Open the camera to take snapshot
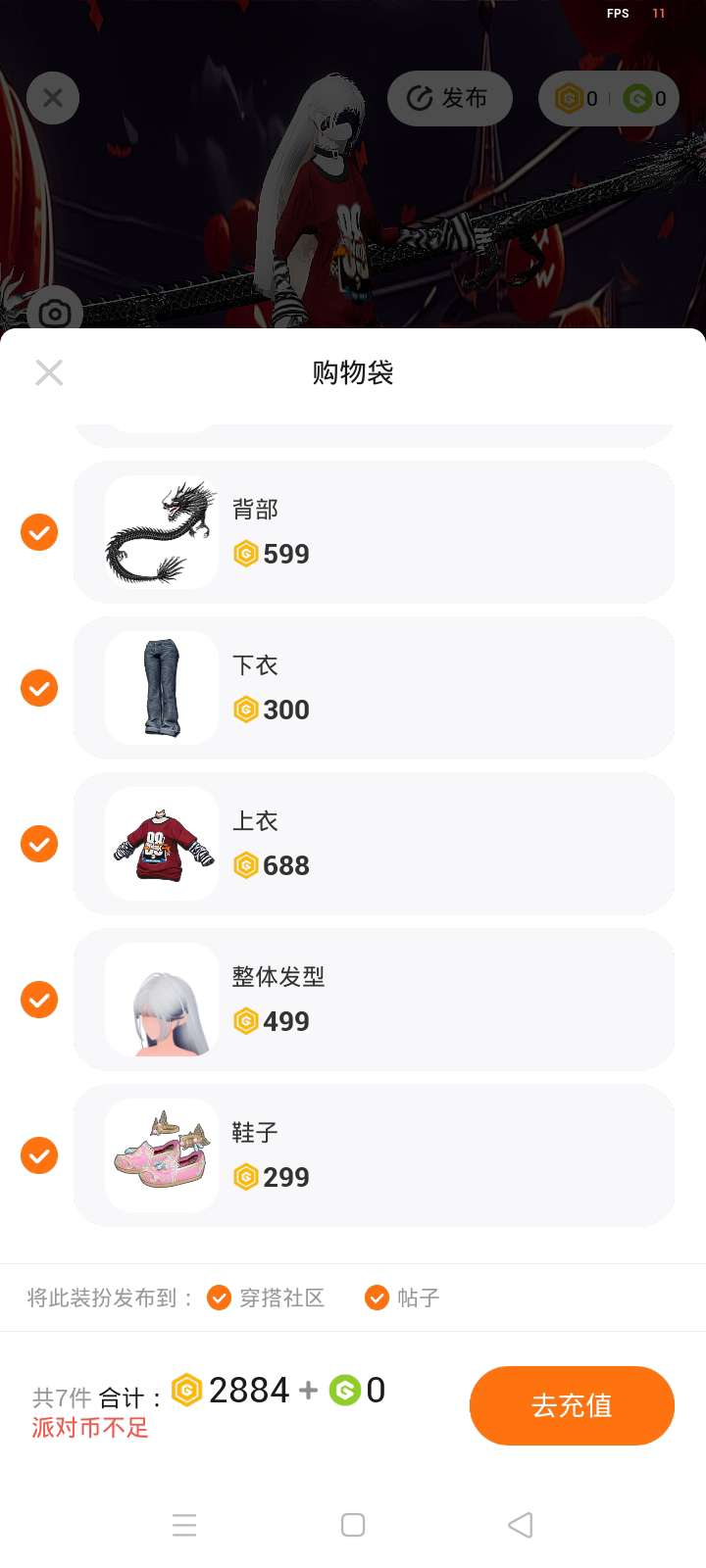The width and height of the screenshot is (706, 1568). pyautogui.click(x=55, y=314)
